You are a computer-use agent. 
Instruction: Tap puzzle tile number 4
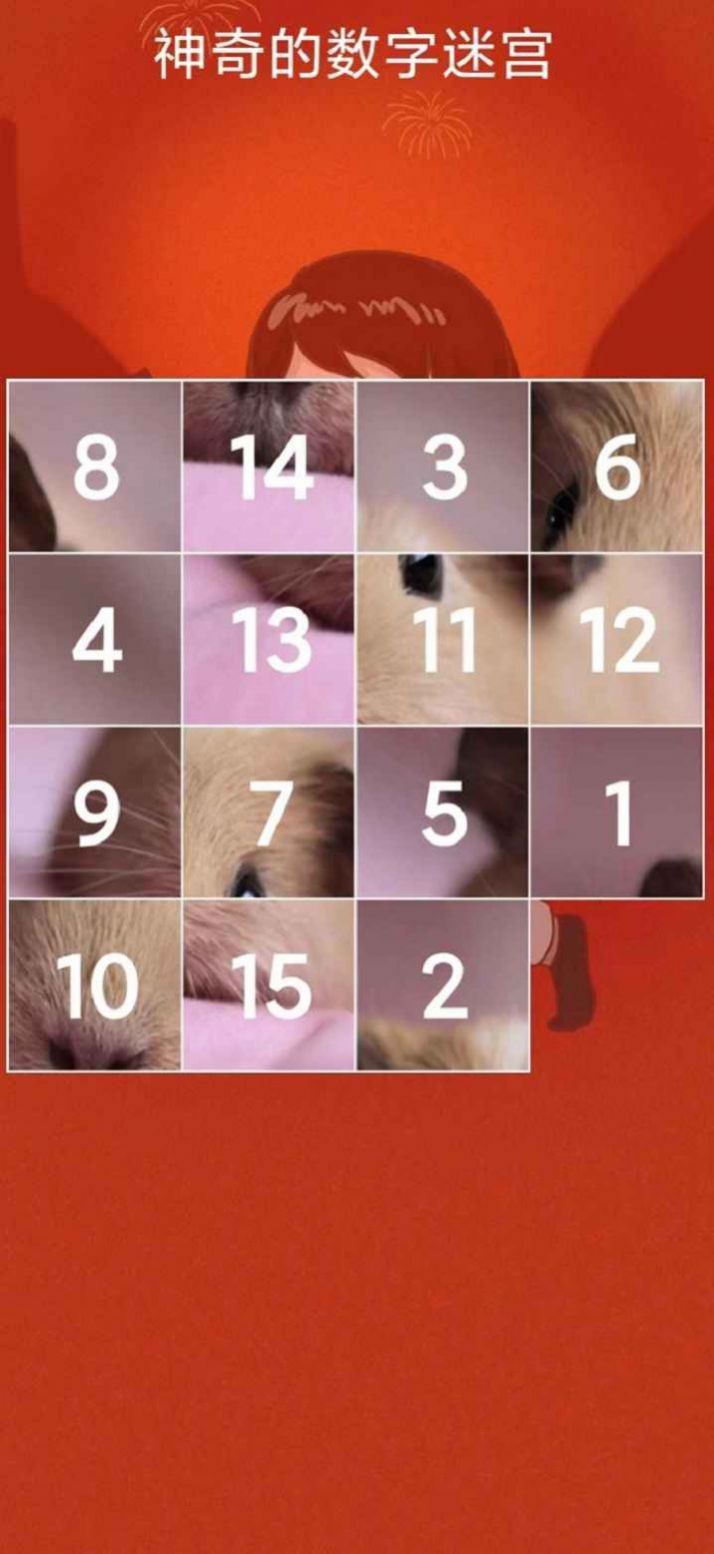(x=95, y=639)
